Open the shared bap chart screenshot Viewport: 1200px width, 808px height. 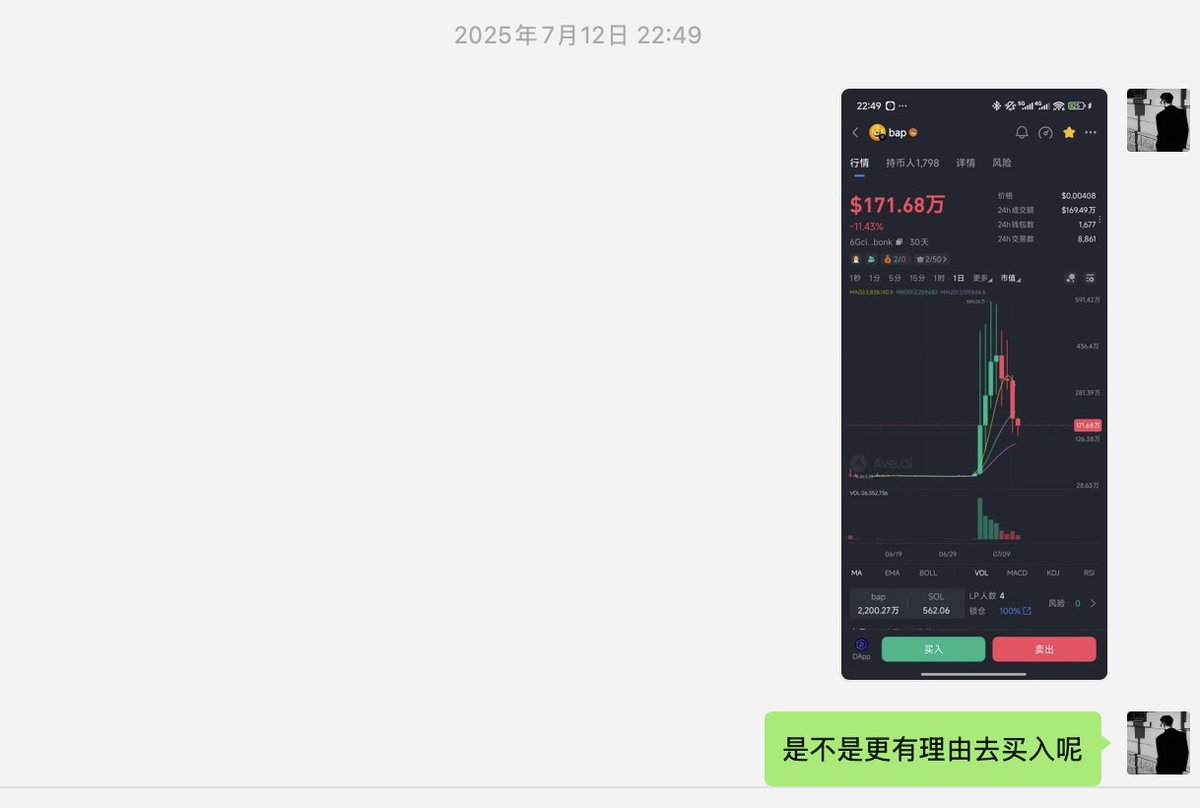coord(973,384)
